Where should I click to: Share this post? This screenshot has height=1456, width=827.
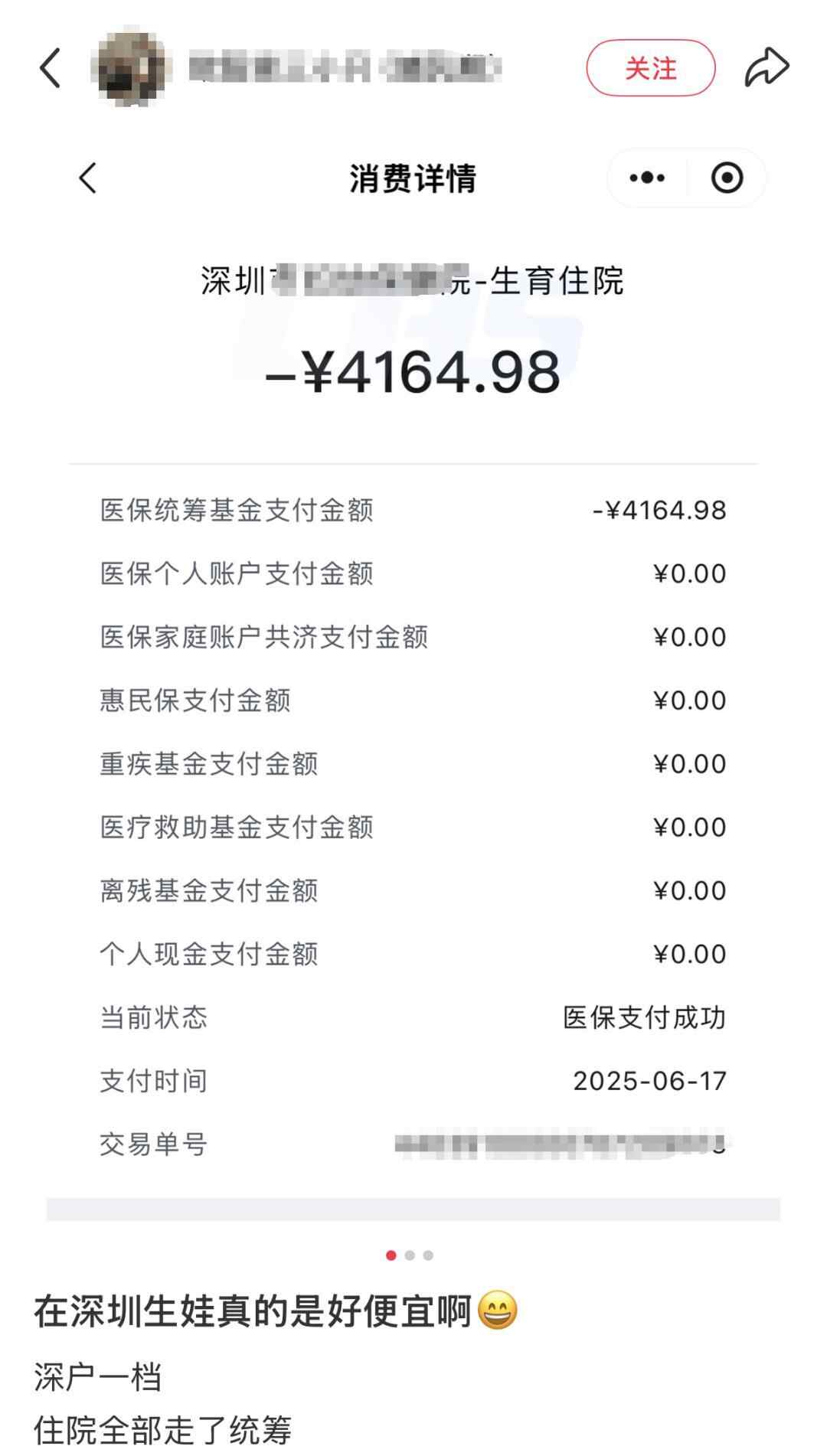click(767, 67)
